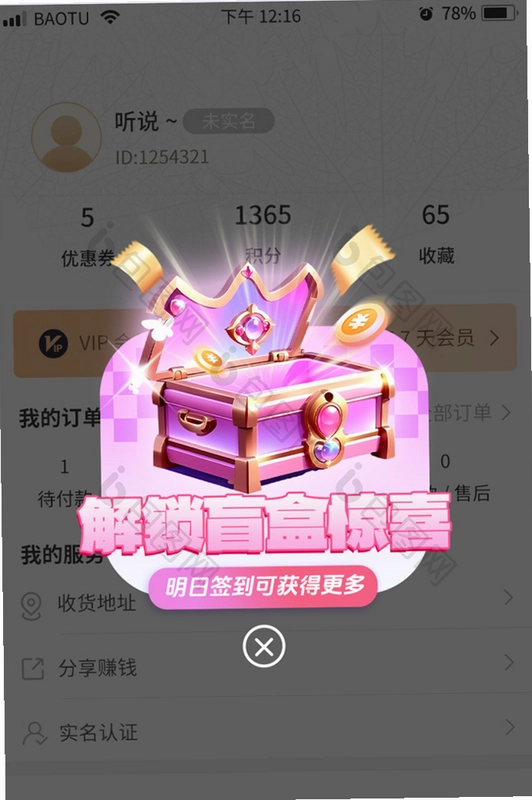The image size is (532, 800).
Task: Tap the profile avatar
Action: pos(66,137)
